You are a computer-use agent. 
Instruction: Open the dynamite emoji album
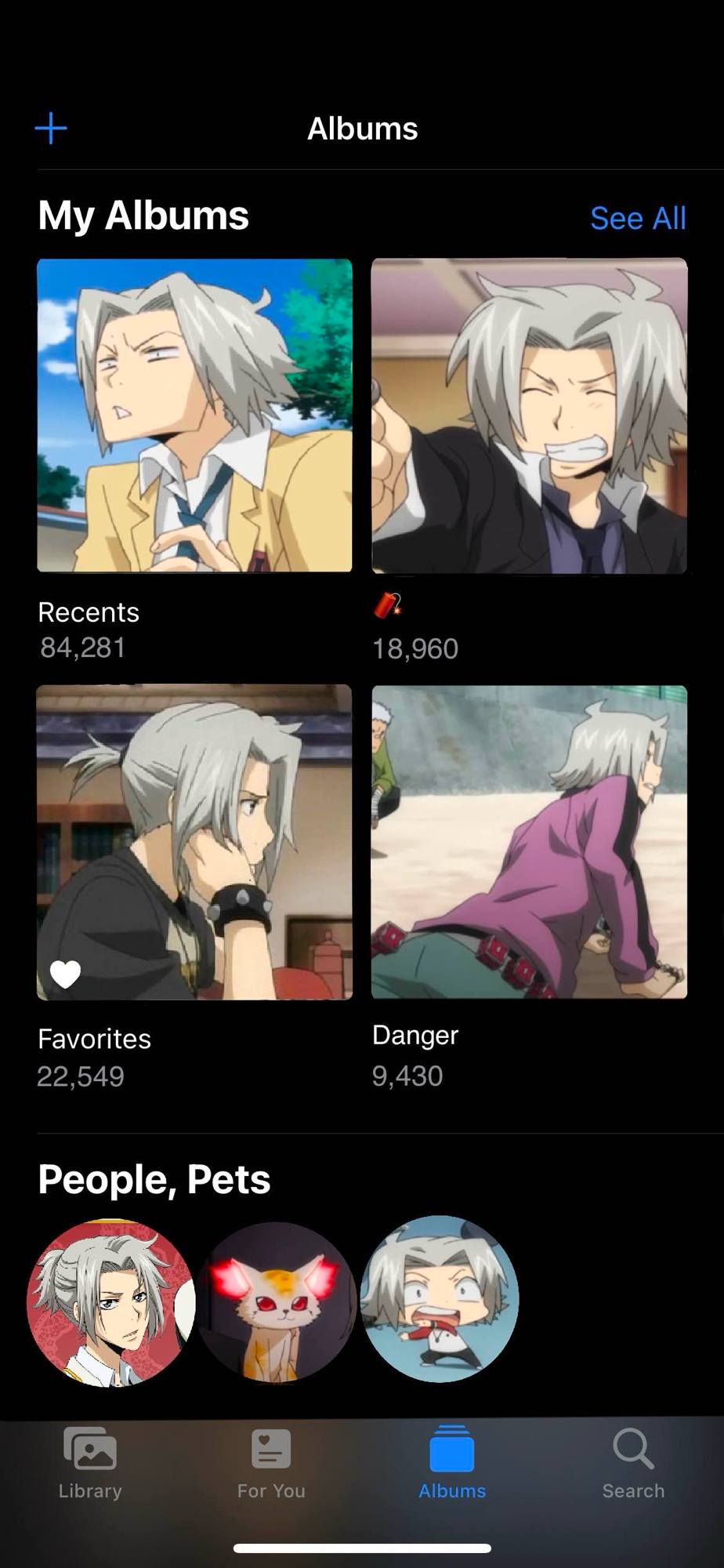[529, 416]
